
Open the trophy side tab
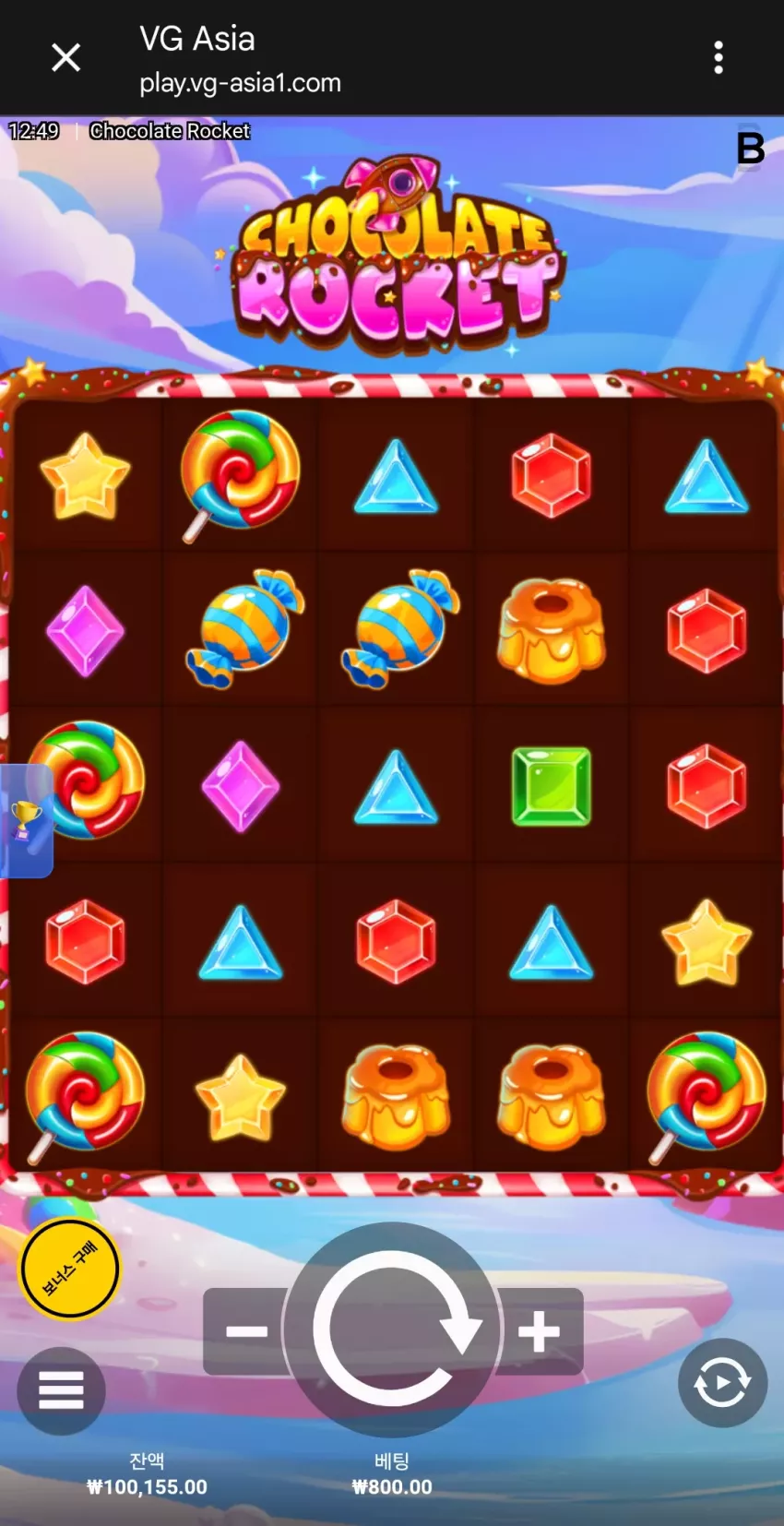(26, 820)
